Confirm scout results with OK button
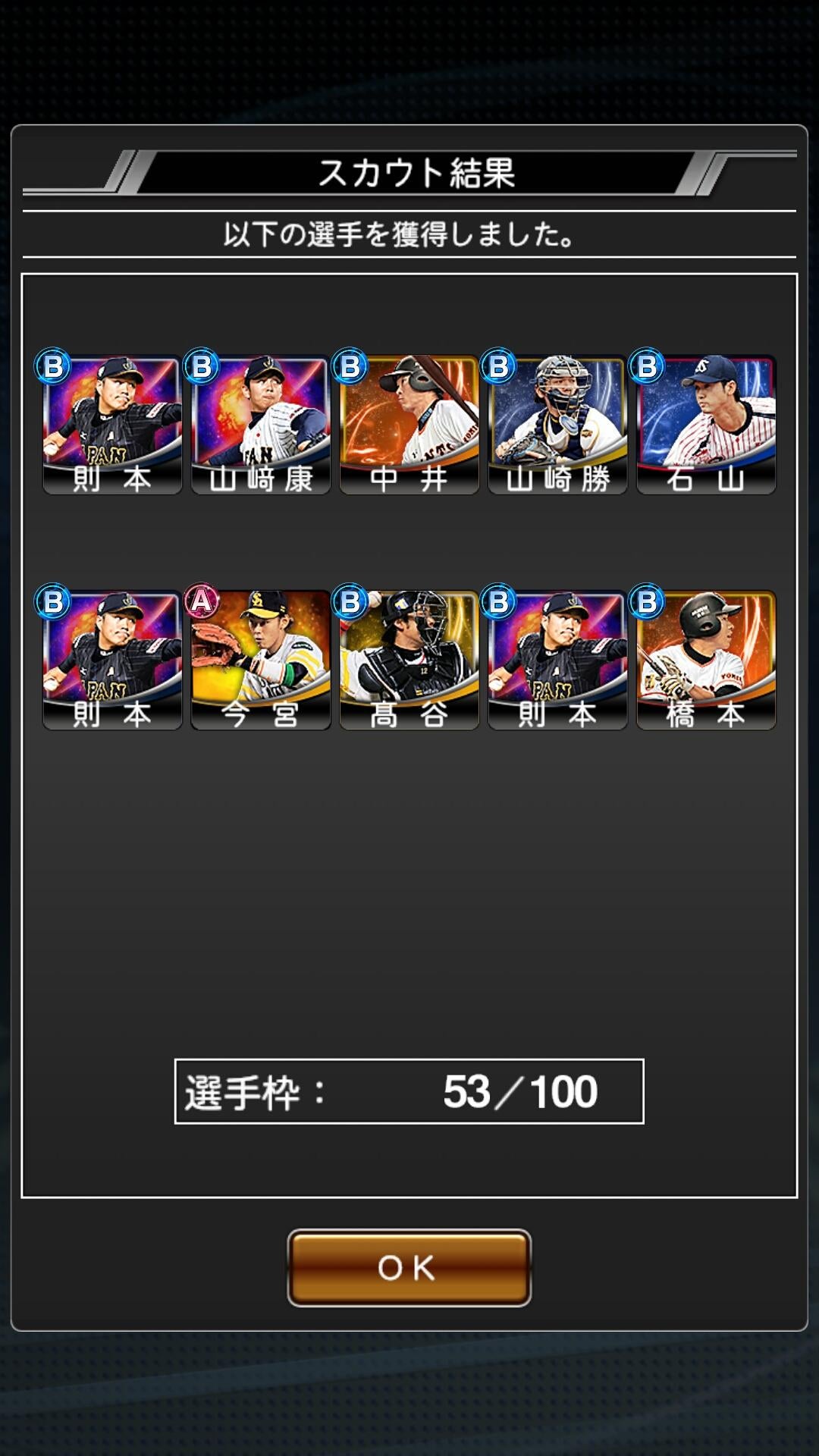 pyautogui.click(x=409, y=1267)
